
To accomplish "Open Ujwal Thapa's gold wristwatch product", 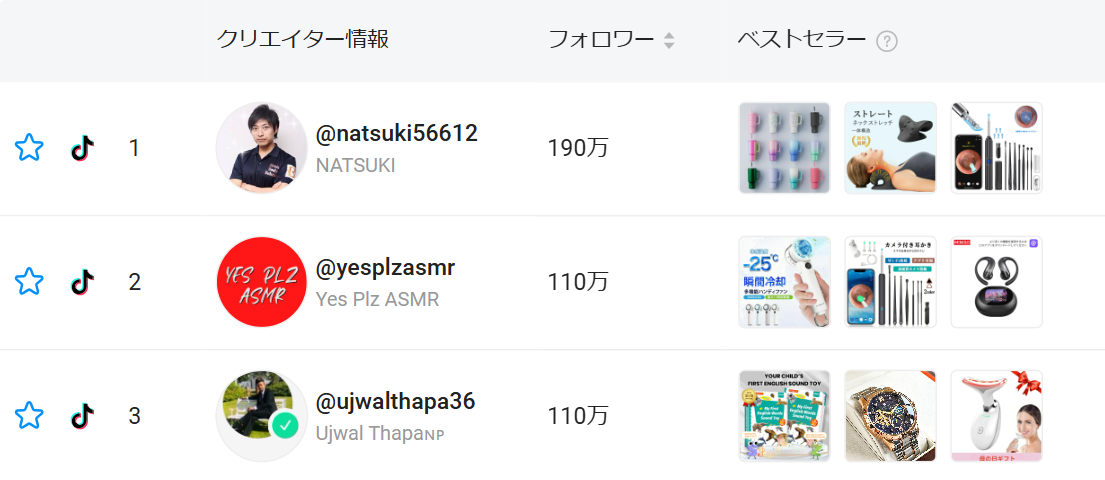I will pyautogui.click(x=890, y=415).
